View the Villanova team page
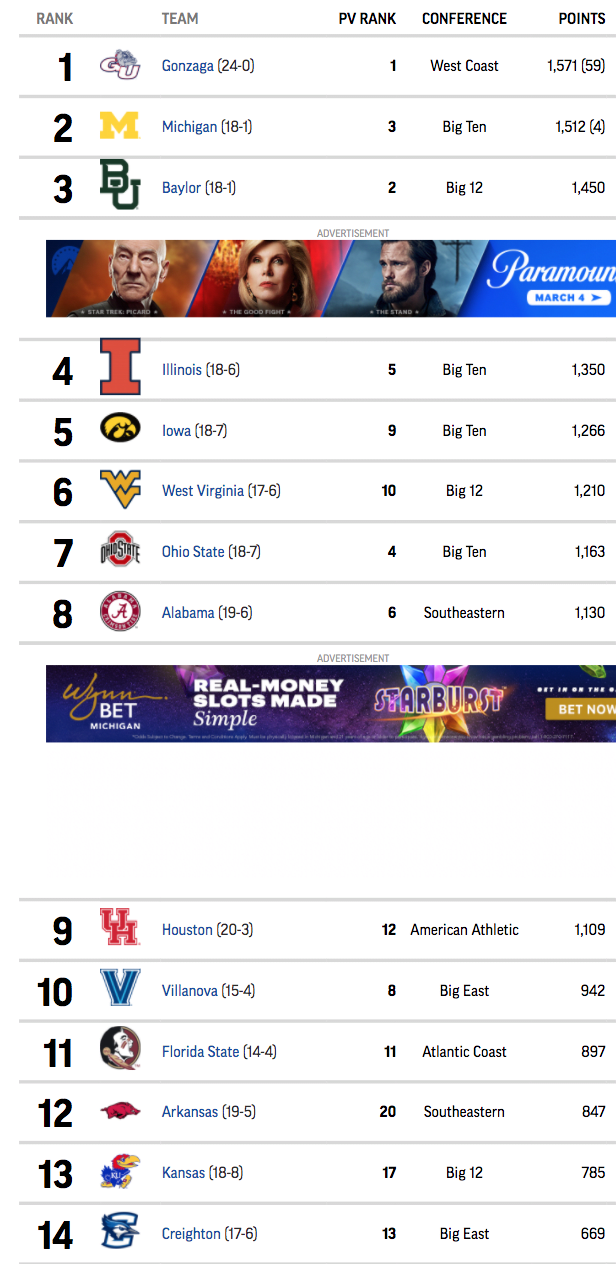This screenshot has width=616, height=1264. click(190, 991)
